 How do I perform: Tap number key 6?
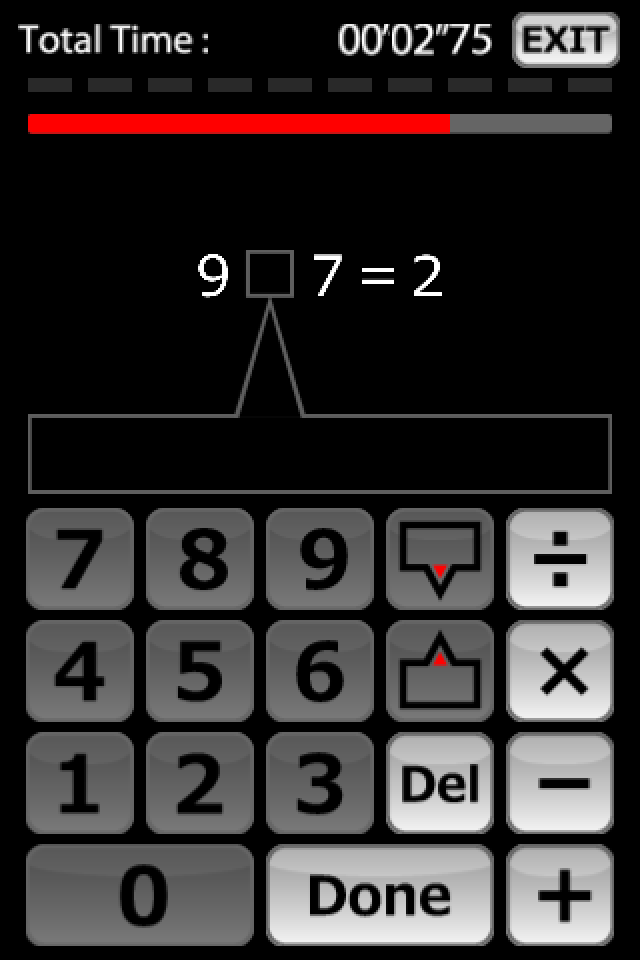(x=320, y=671)
